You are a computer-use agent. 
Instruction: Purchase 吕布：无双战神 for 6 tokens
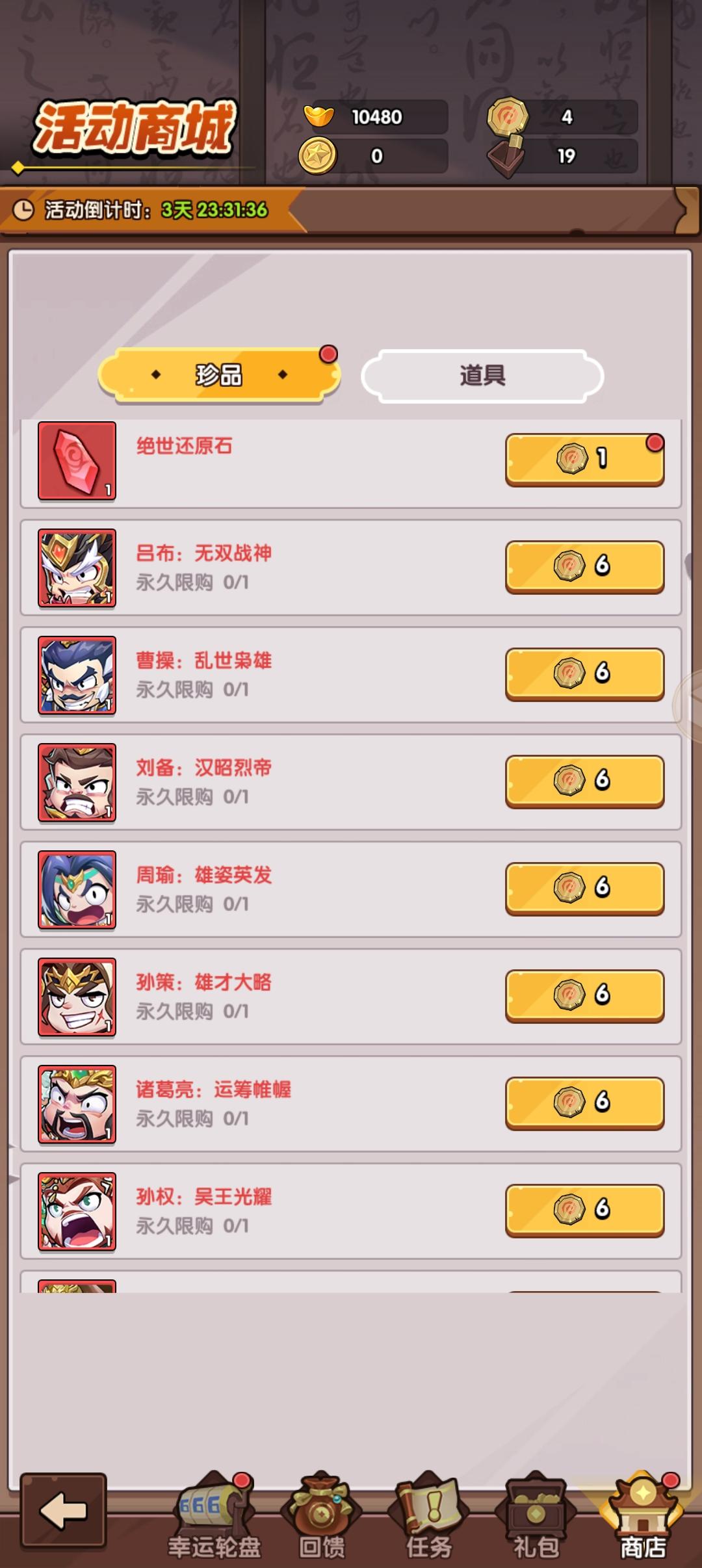(x=583, y=566)
